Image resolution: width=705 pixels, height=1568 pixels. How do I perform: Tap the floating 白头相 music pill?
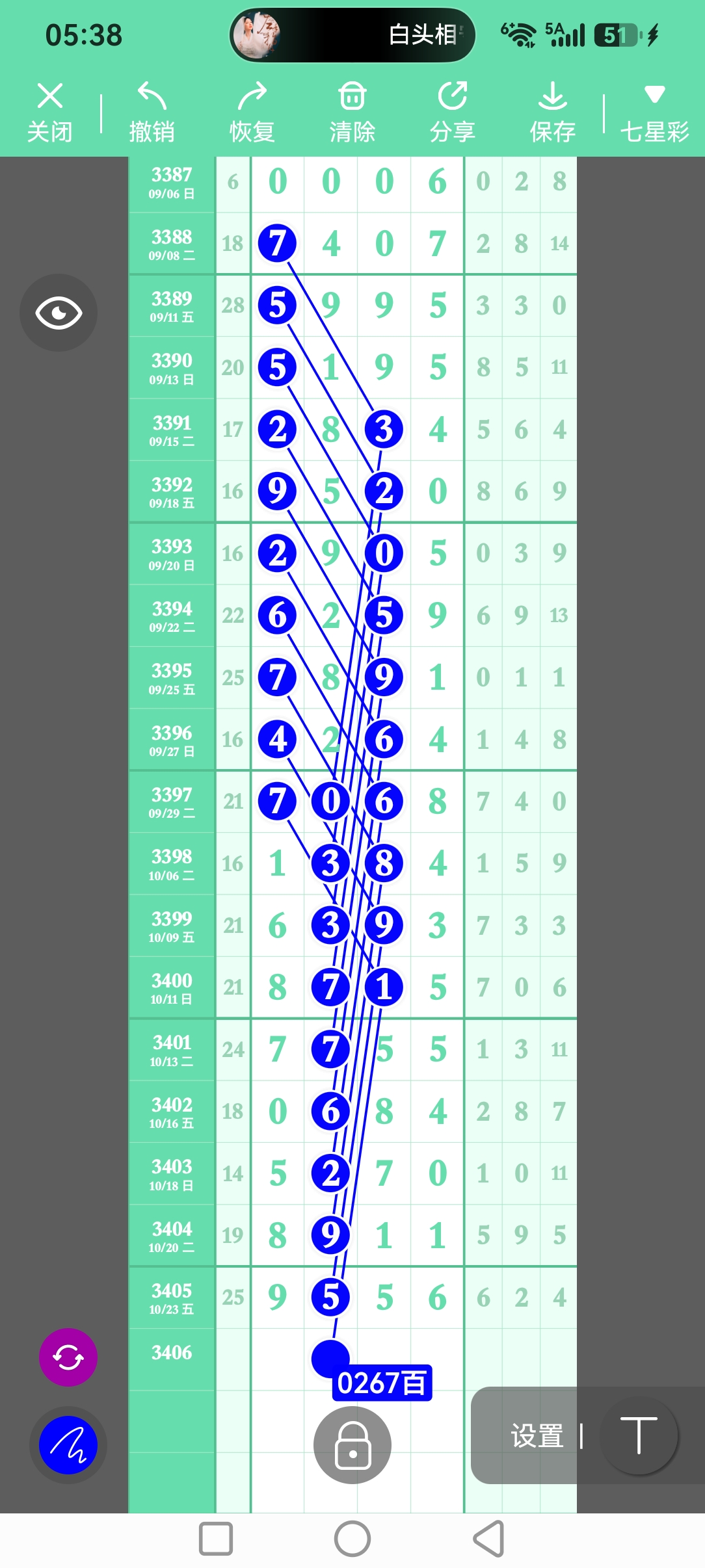pos(352,35)
